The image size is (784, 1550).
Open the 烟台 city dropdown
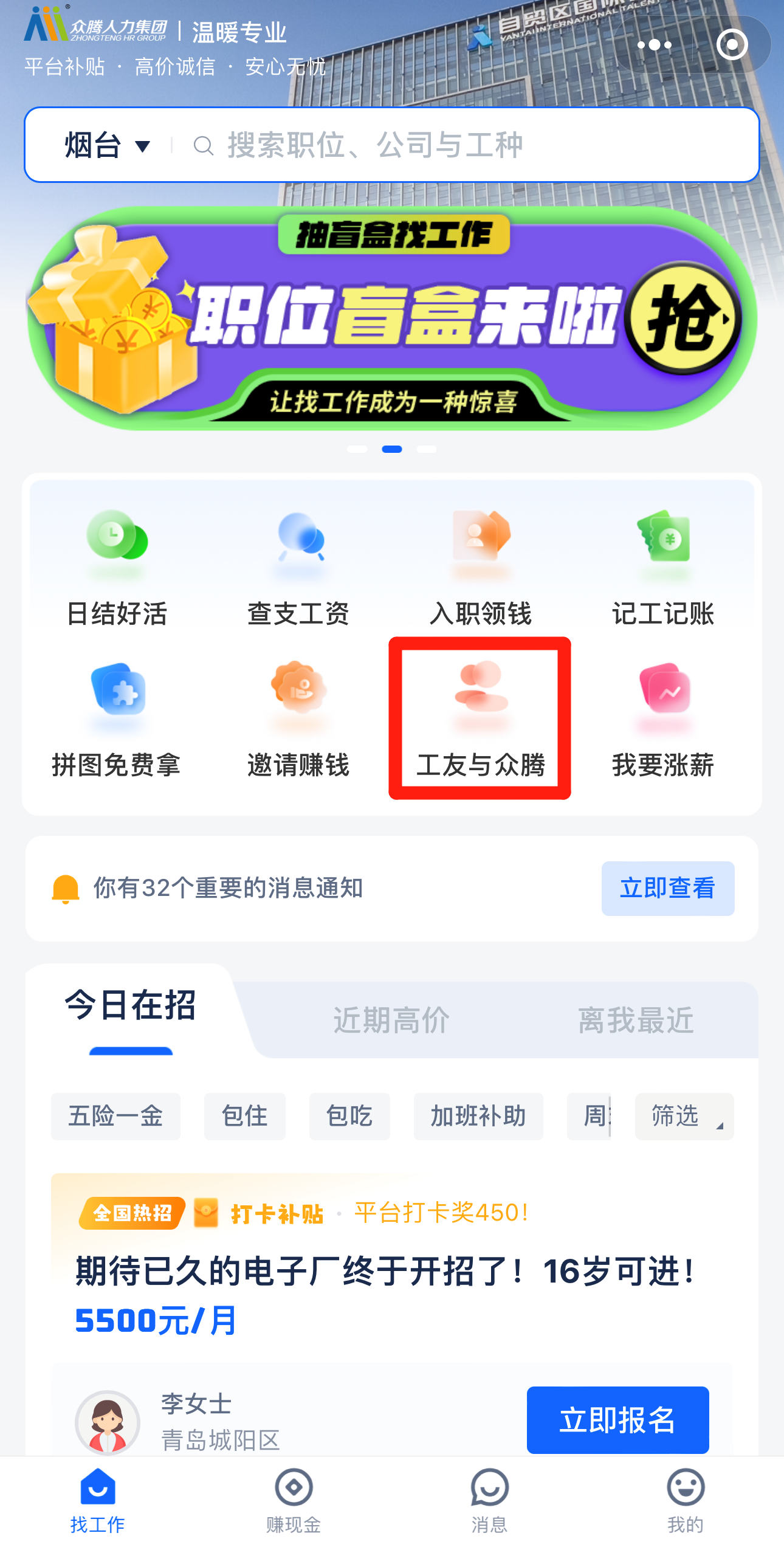pyautogui.click(x=107, y=146)
